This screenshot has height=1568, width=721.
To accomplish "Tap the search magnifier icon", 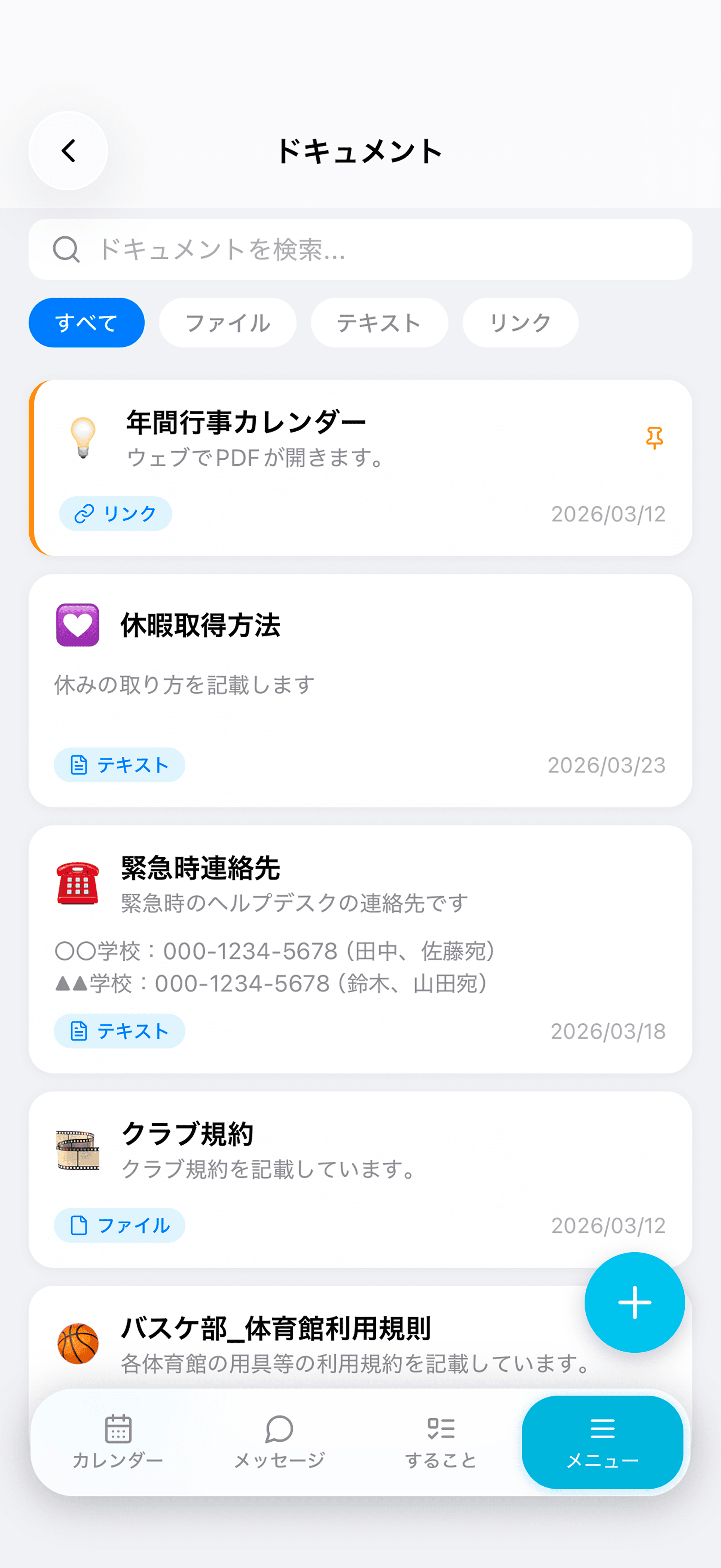I will (x=66, y=250).
